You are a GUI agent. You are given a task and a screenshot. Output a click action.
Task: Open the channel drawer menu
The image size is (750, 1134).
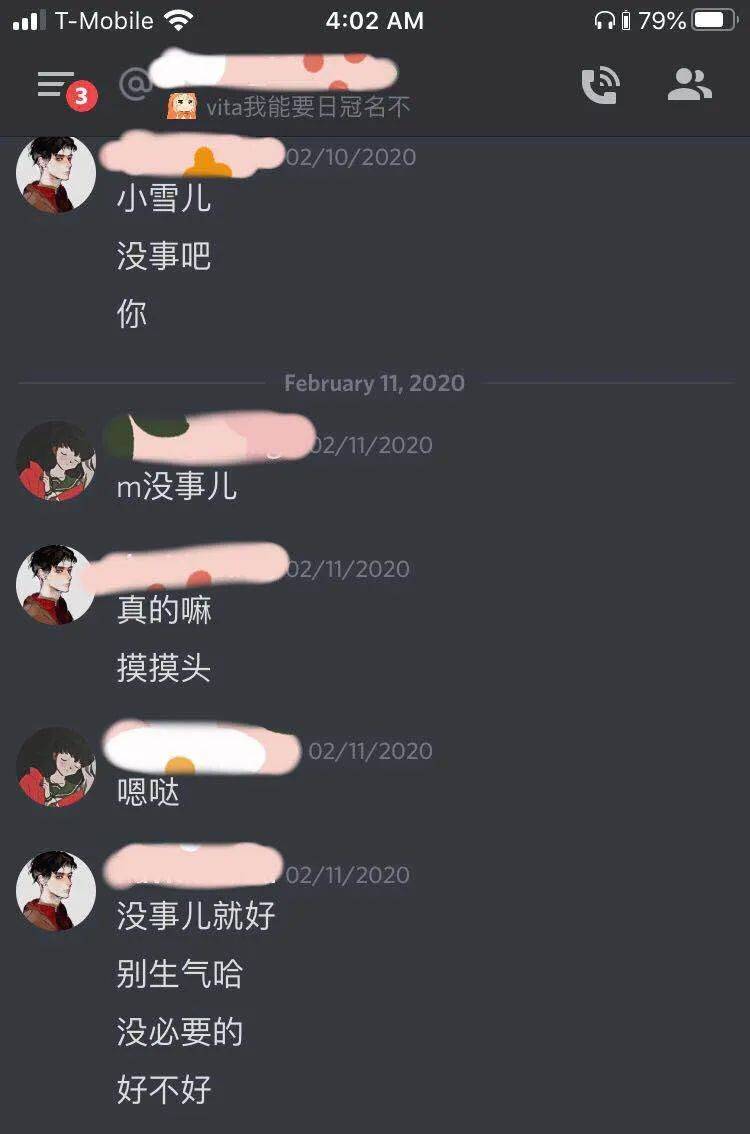point(56,85)
